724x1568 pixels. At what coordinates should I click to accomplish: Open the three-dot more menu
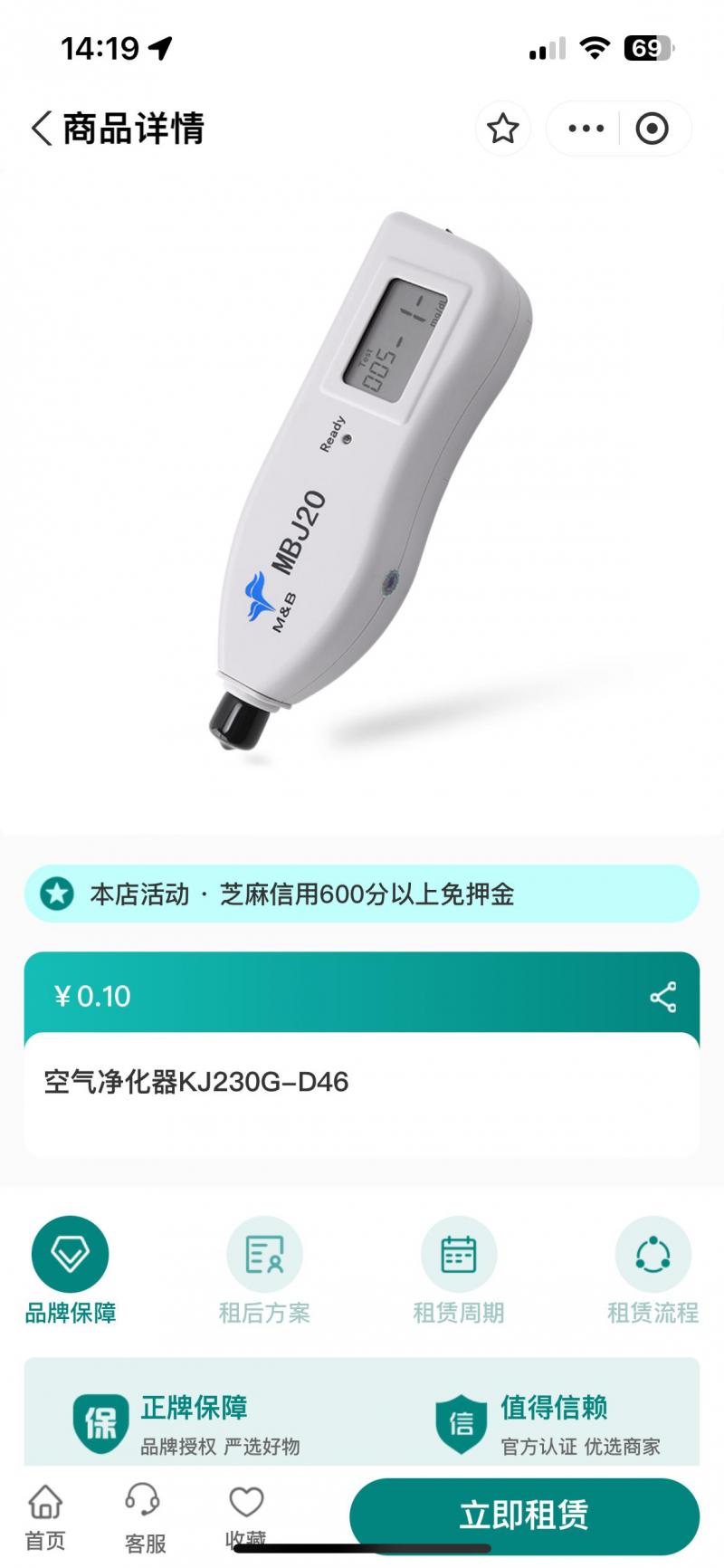pyautogui.click(x=586, y=129)
